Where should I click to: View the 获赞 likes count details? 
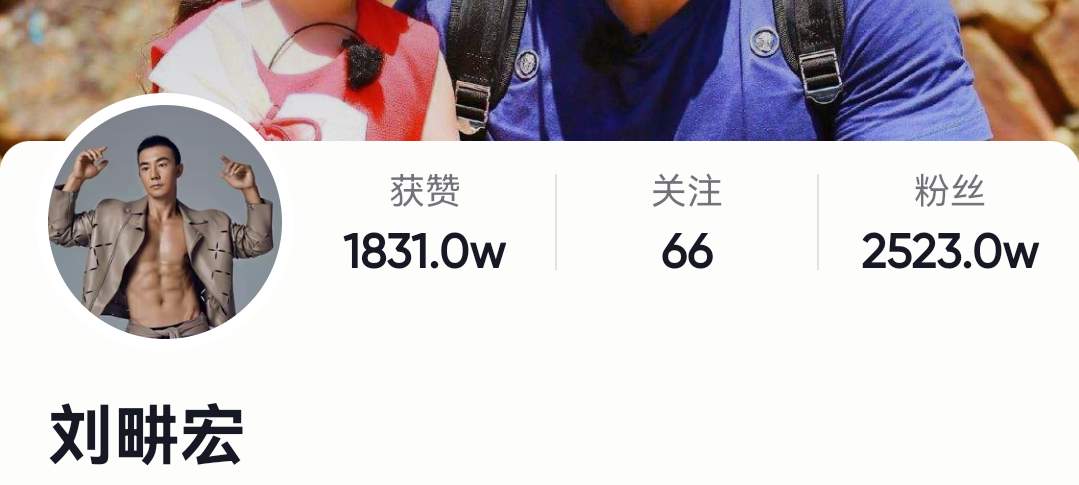point(424,224)
